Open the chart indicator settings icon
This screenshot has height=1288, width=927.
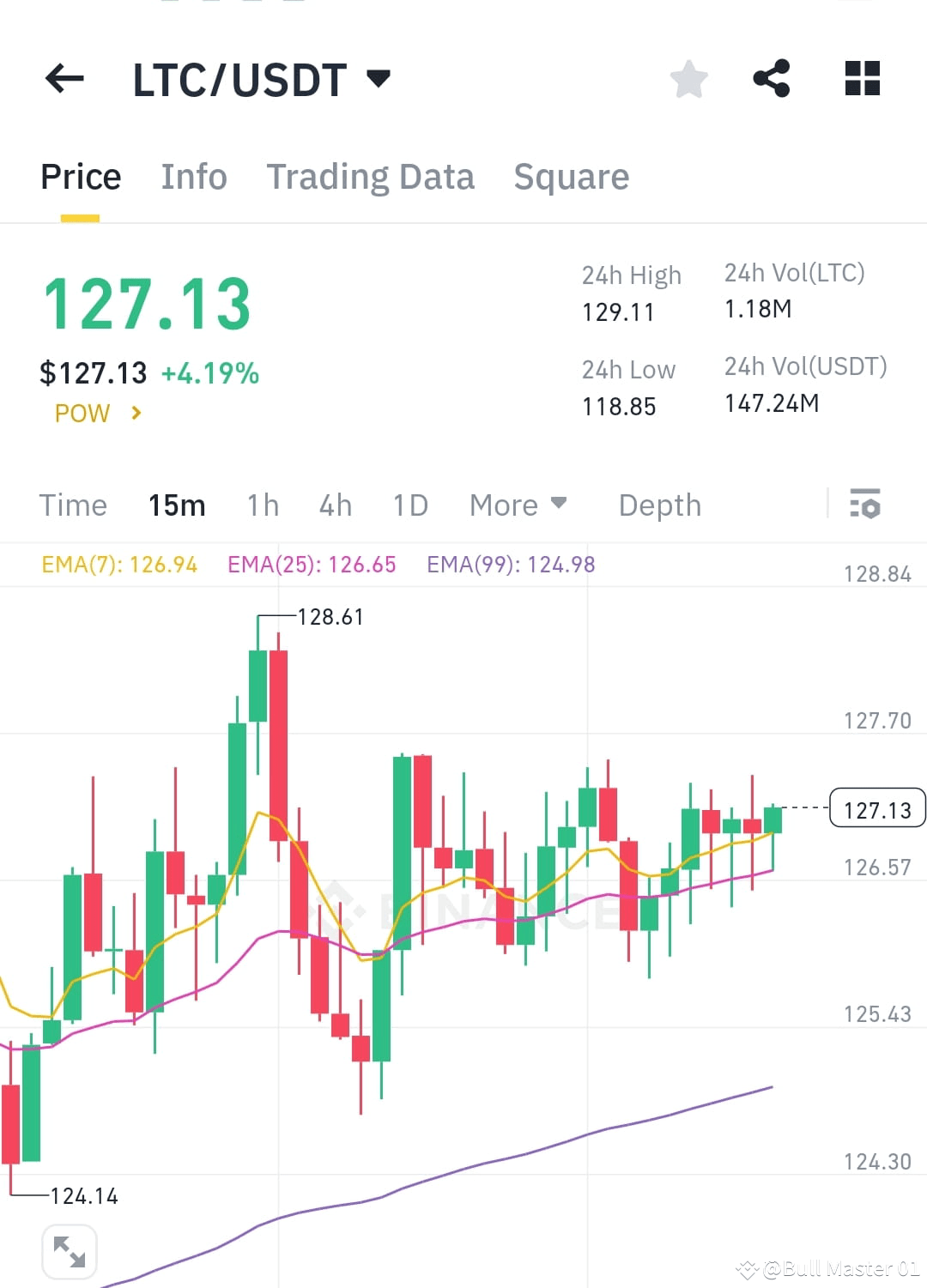866,505
